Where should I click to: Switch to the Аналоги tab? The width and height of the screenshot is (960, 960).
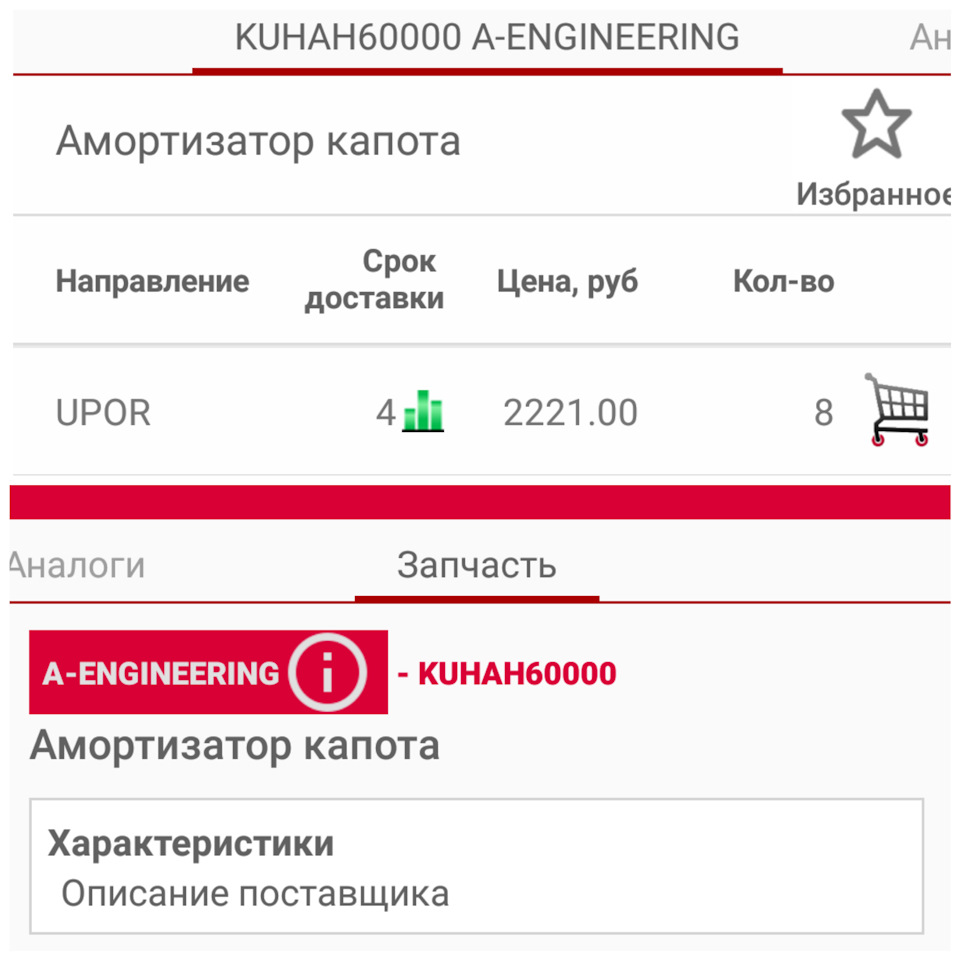pyautogui.click(x=78, y=566)
